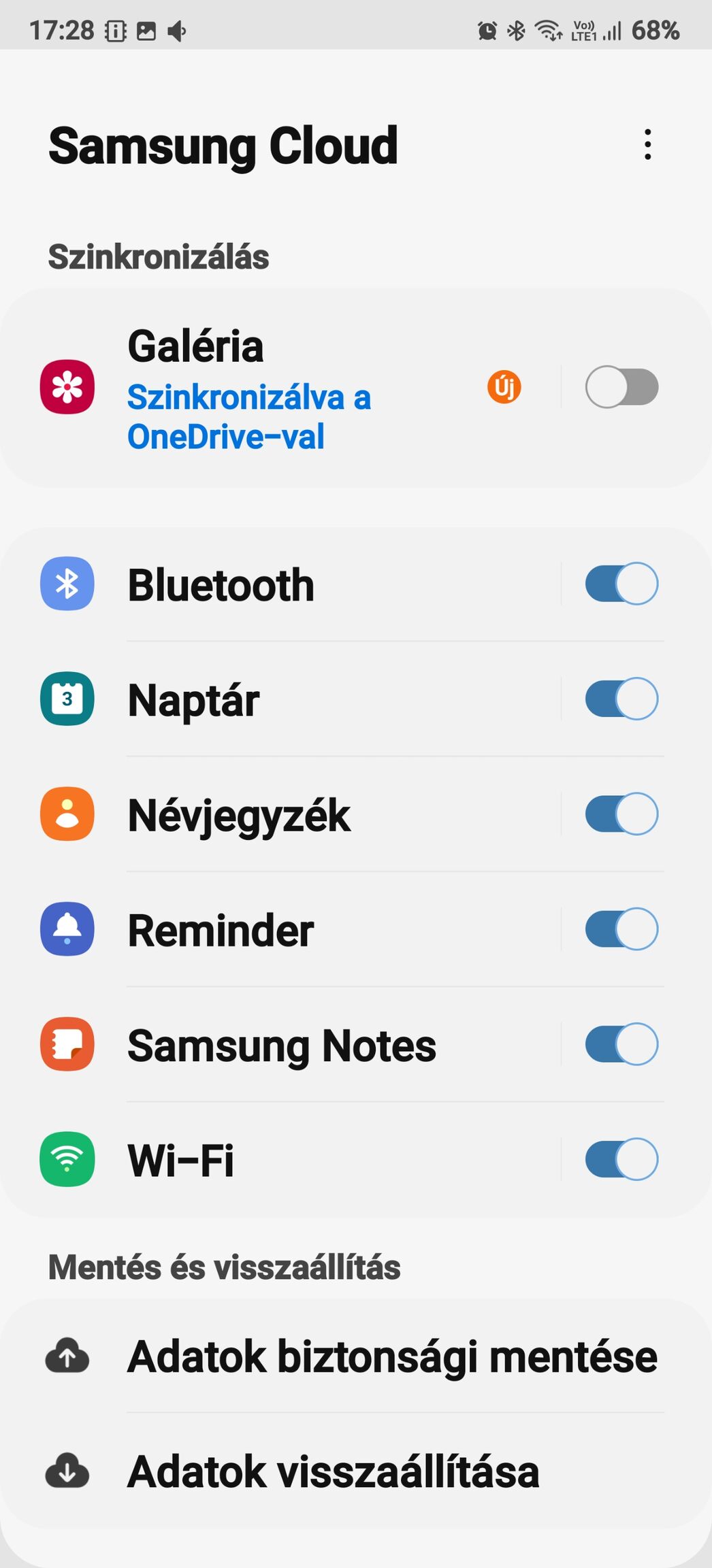712x1568 pixels.
Task: Turn off Samsung Notes sync
Action: click(621, 1044)
